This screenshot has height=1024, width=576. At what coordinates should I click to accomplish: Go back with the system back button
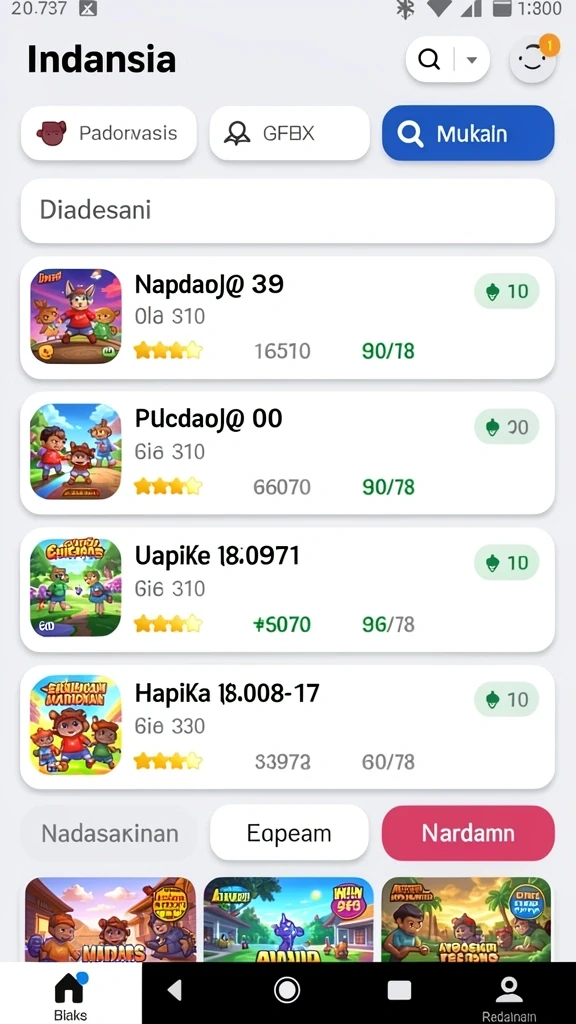click(174, 990)
